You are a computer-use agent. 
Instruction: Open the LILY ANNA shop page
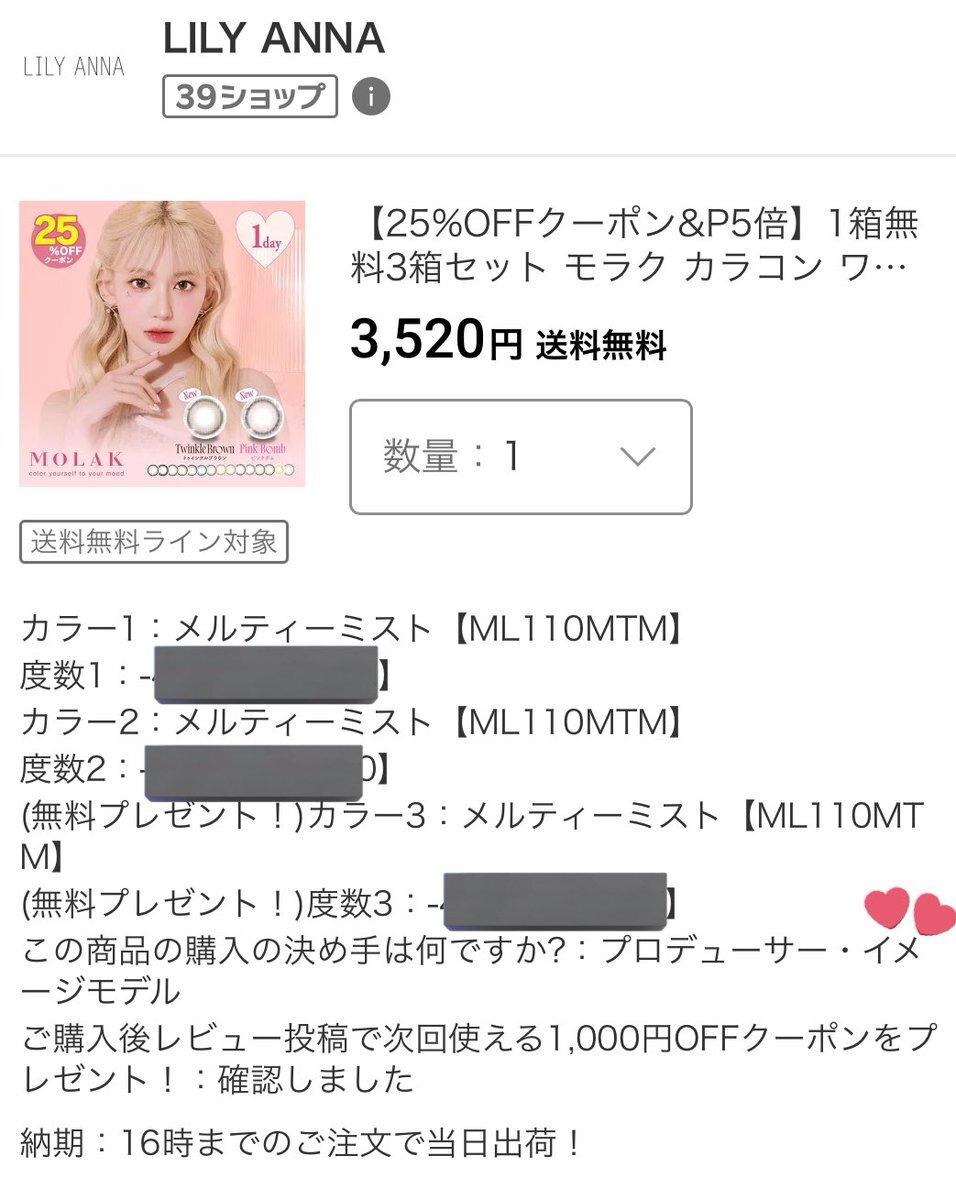click(274, 40)
